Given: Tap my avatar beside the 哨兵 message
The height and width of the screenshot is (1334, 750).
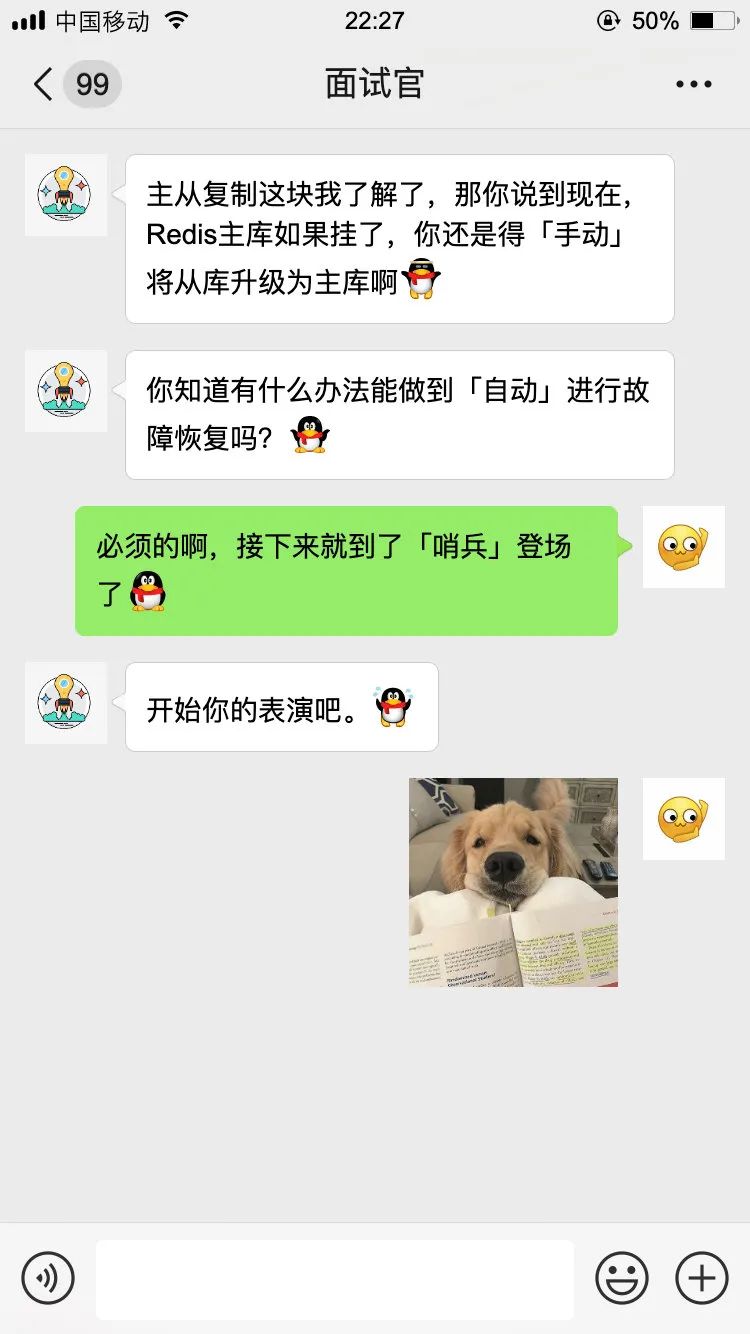Looking at the screenshot, I should click(683, 547).
